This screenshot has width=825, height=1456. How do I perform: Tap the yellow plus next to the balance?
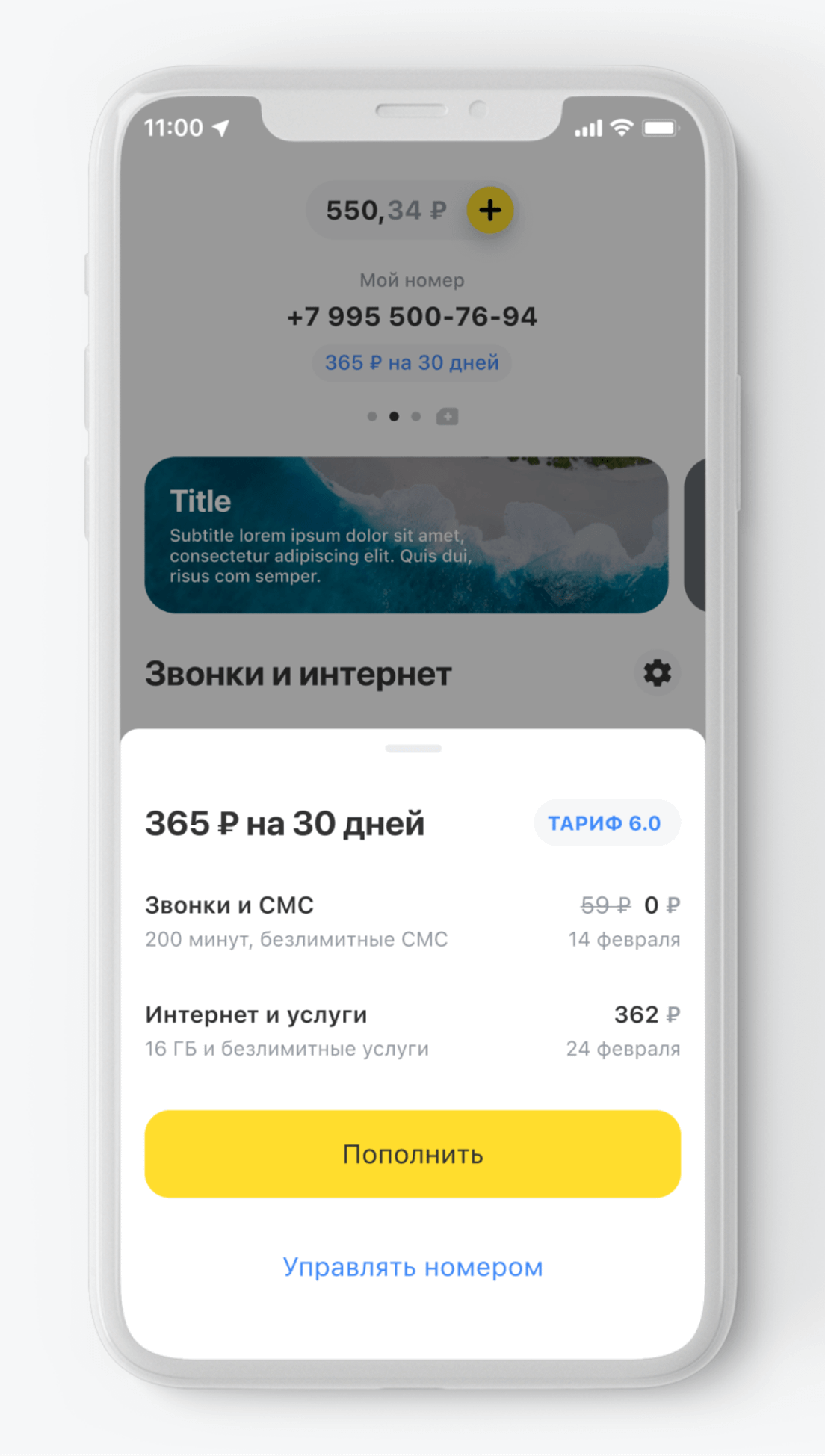click(x=490, y=210)
